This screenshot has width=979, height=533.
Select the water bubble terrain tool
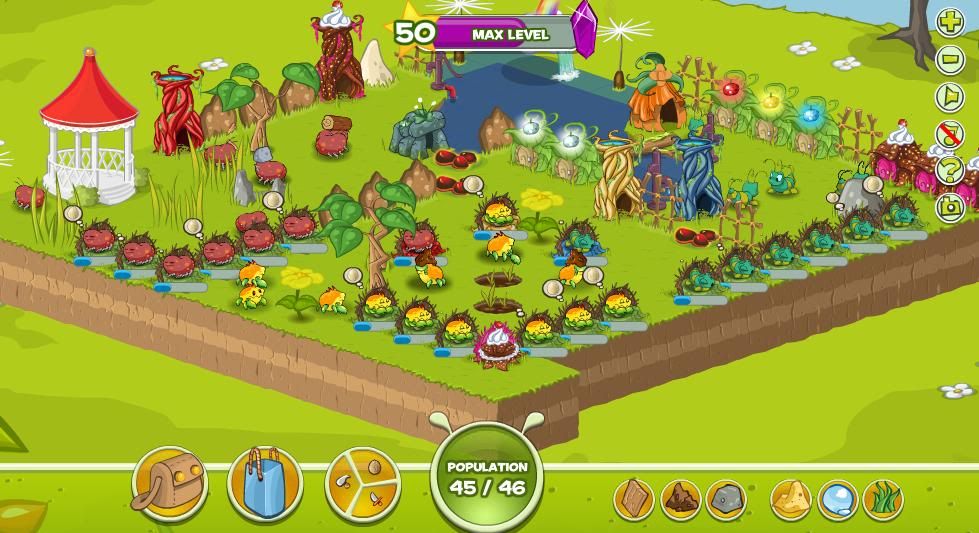[837, 499]
